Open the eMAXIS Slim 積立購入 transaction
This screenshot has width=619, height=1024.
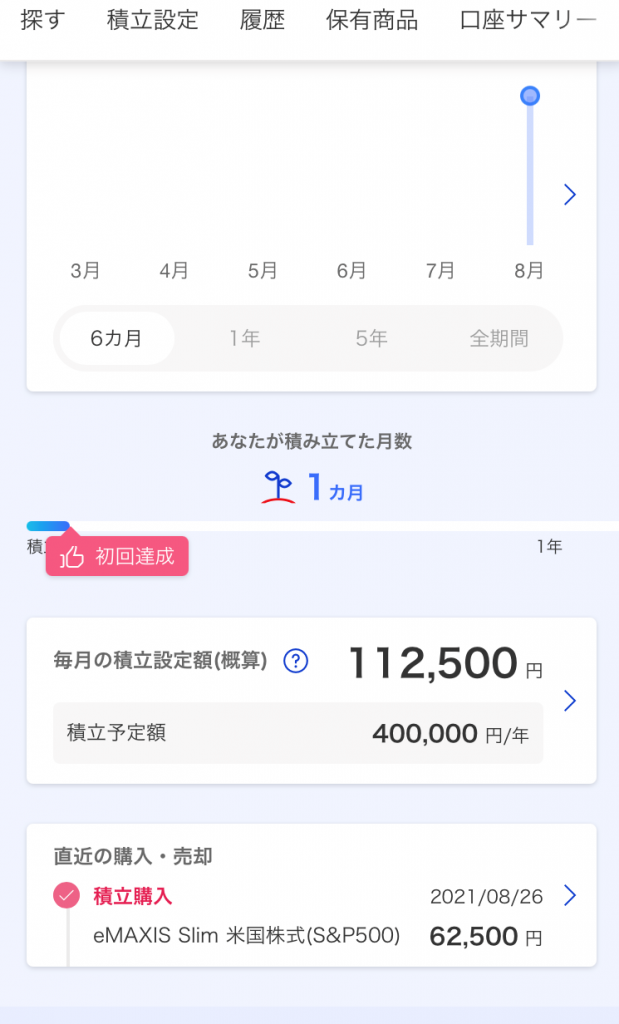570,895
